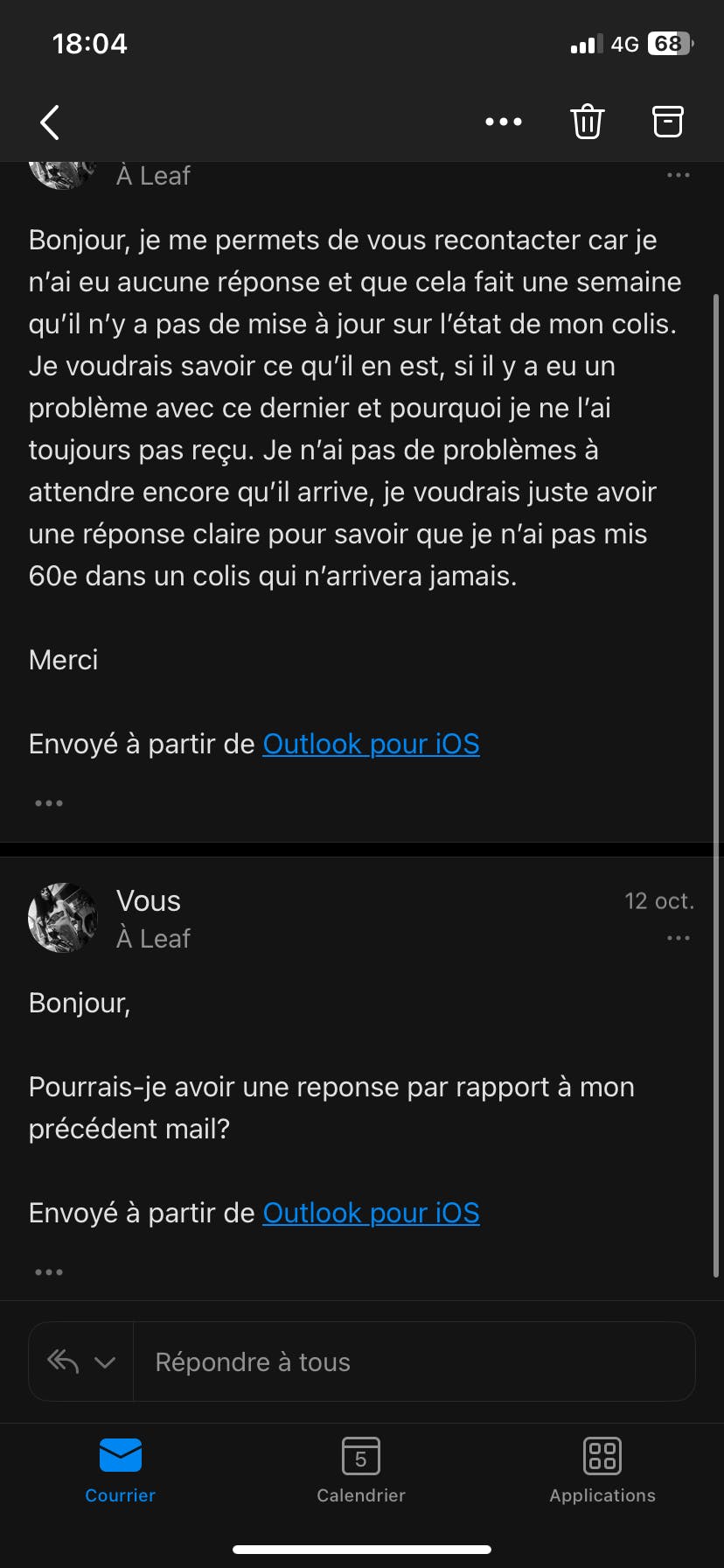724x1568 pixels.
Task: Expand quoted text under the 12 oct. message
Action: pyautogui.click(x=49, y=1272)
